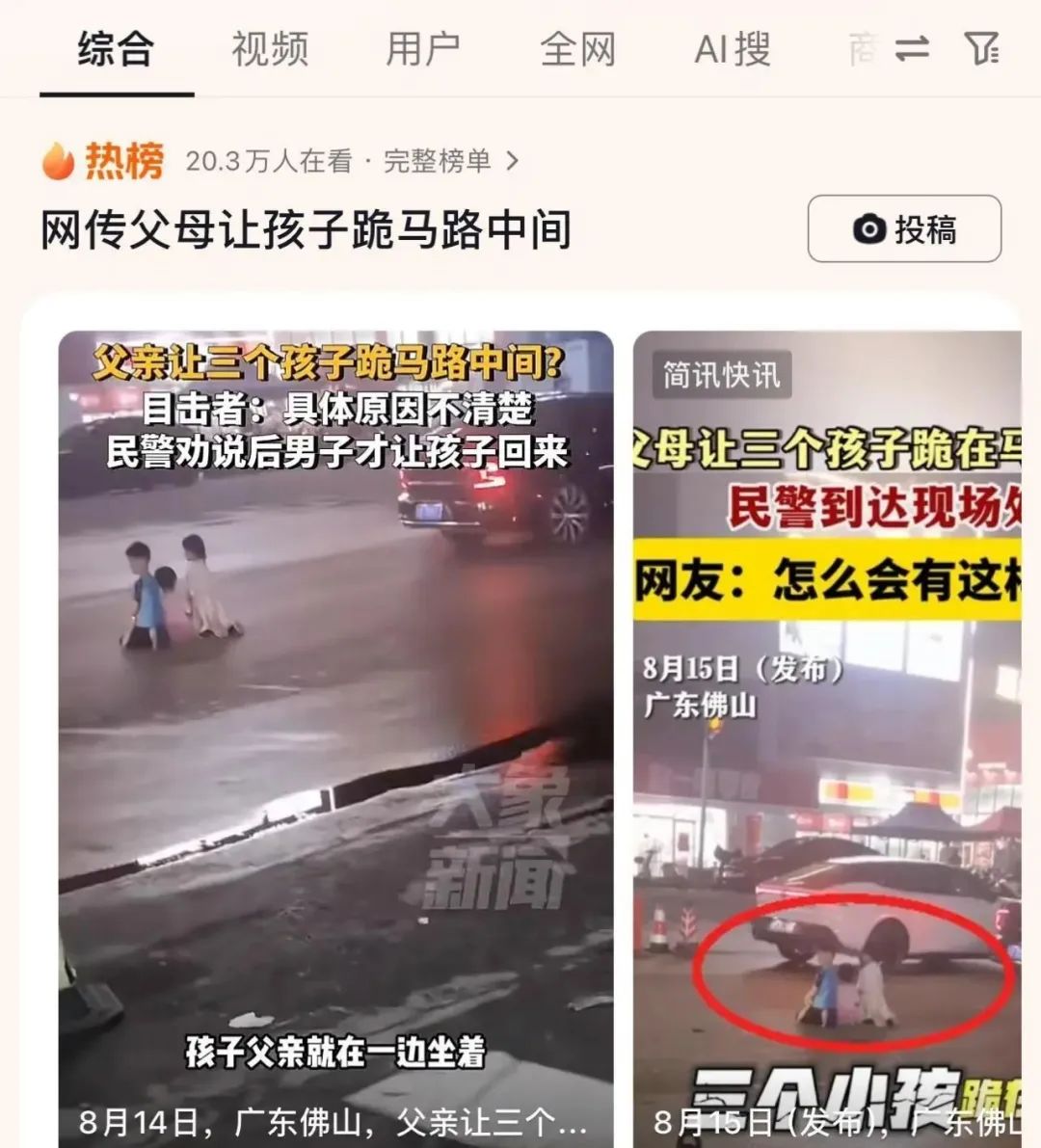Switch to the 用户 tab

422,48
